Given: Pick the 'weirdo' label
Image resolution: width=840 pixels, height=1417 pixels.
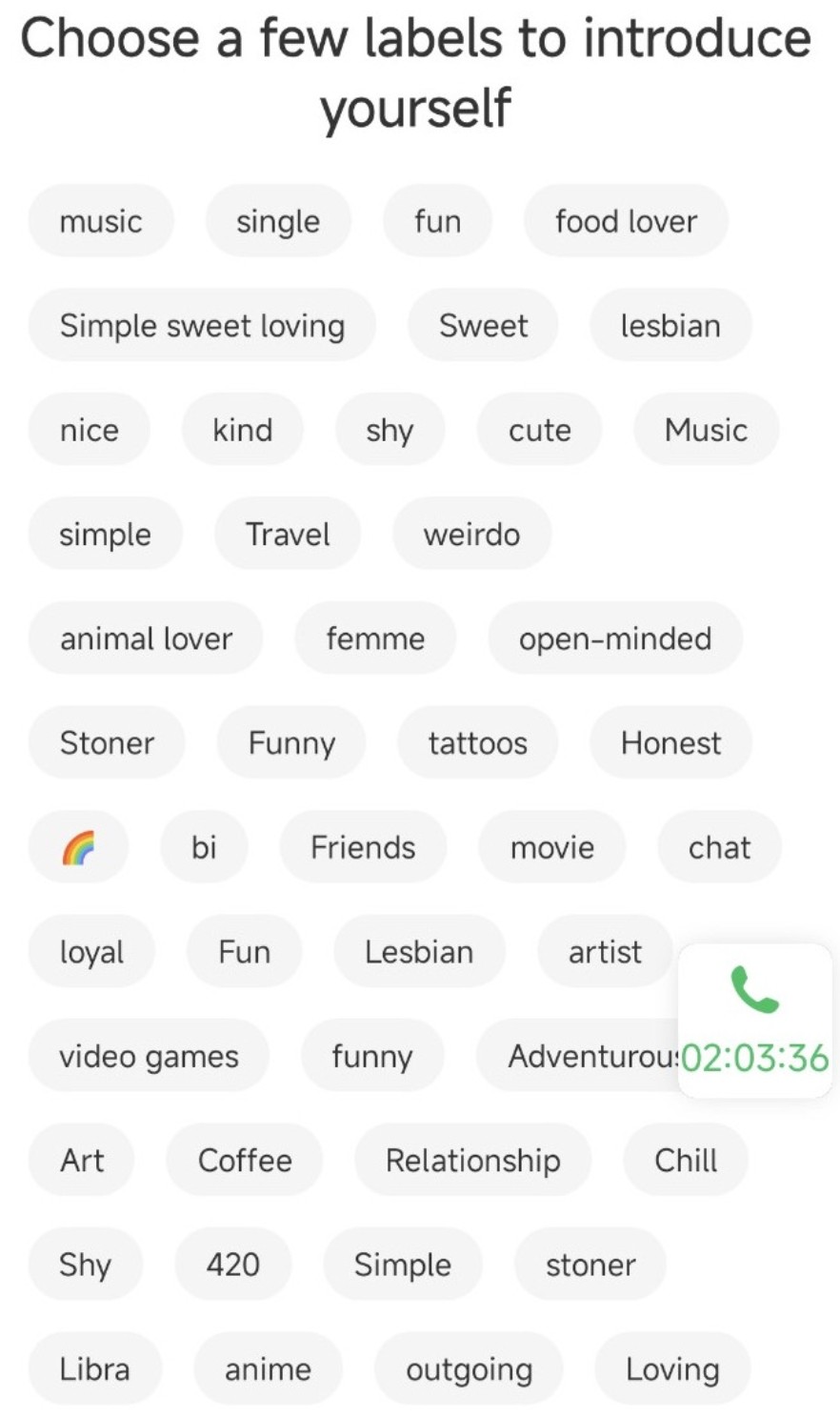Looking at the screenshot, I should pos(471,534).
